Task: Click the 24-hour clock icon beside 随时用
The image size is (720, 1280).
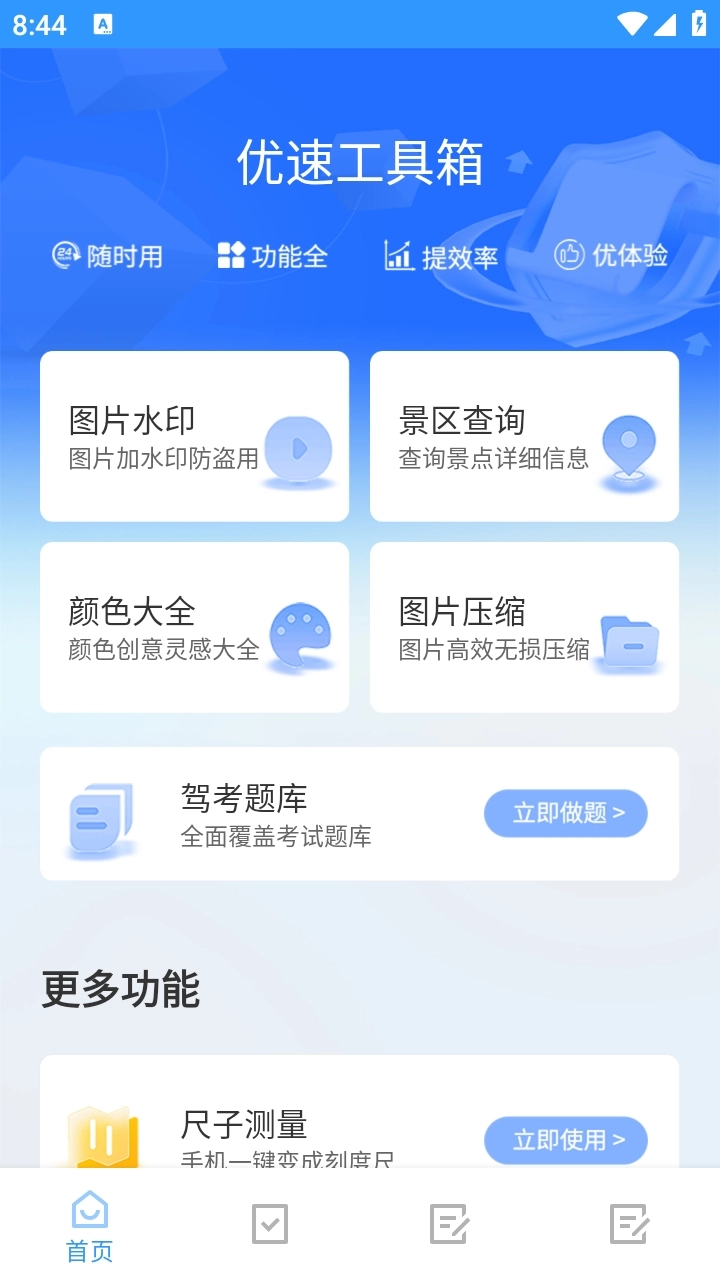Action: point(64,255)
